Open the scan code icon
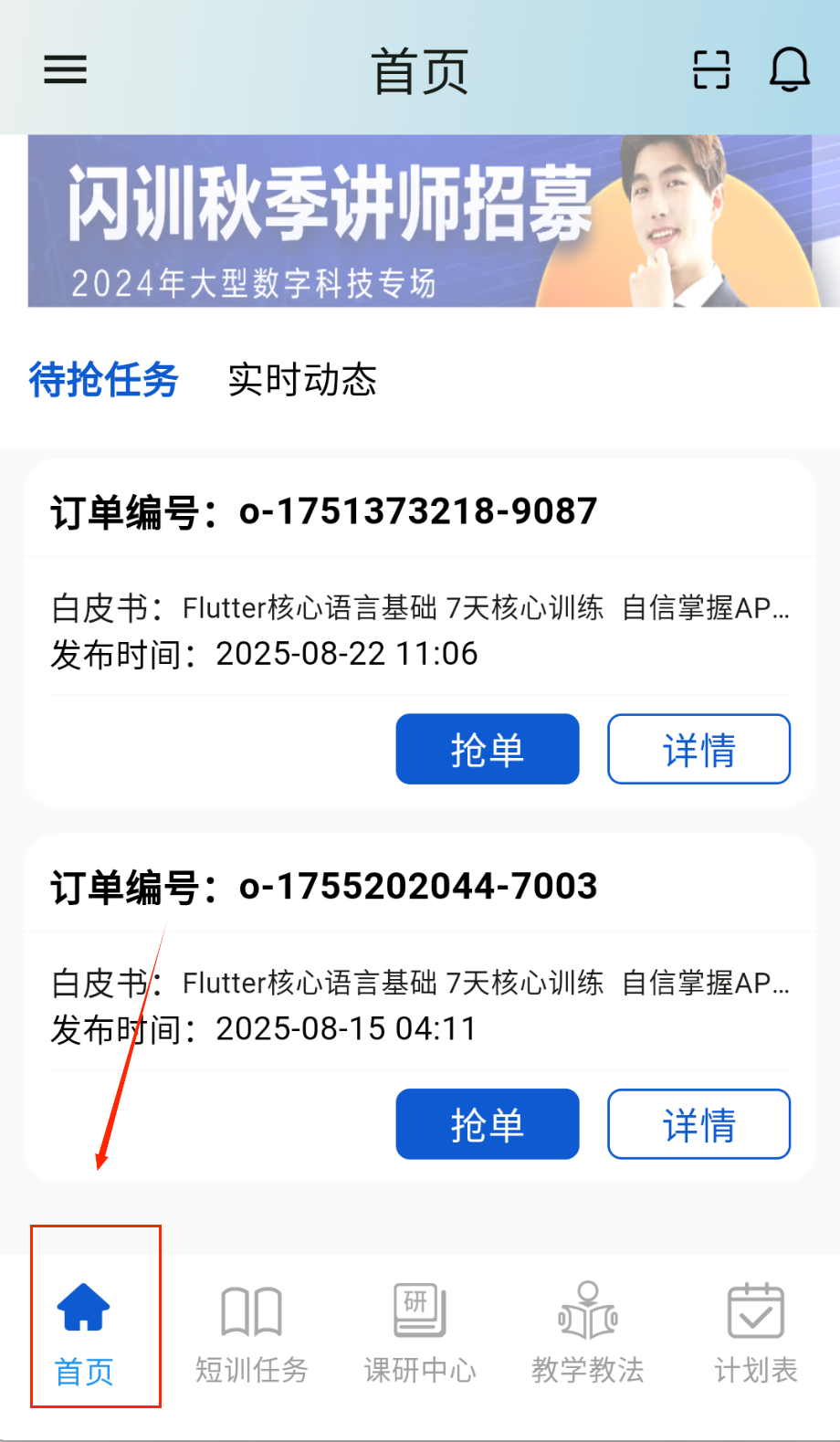Viewport: 840px width, 1442px height. coord(711,69)
